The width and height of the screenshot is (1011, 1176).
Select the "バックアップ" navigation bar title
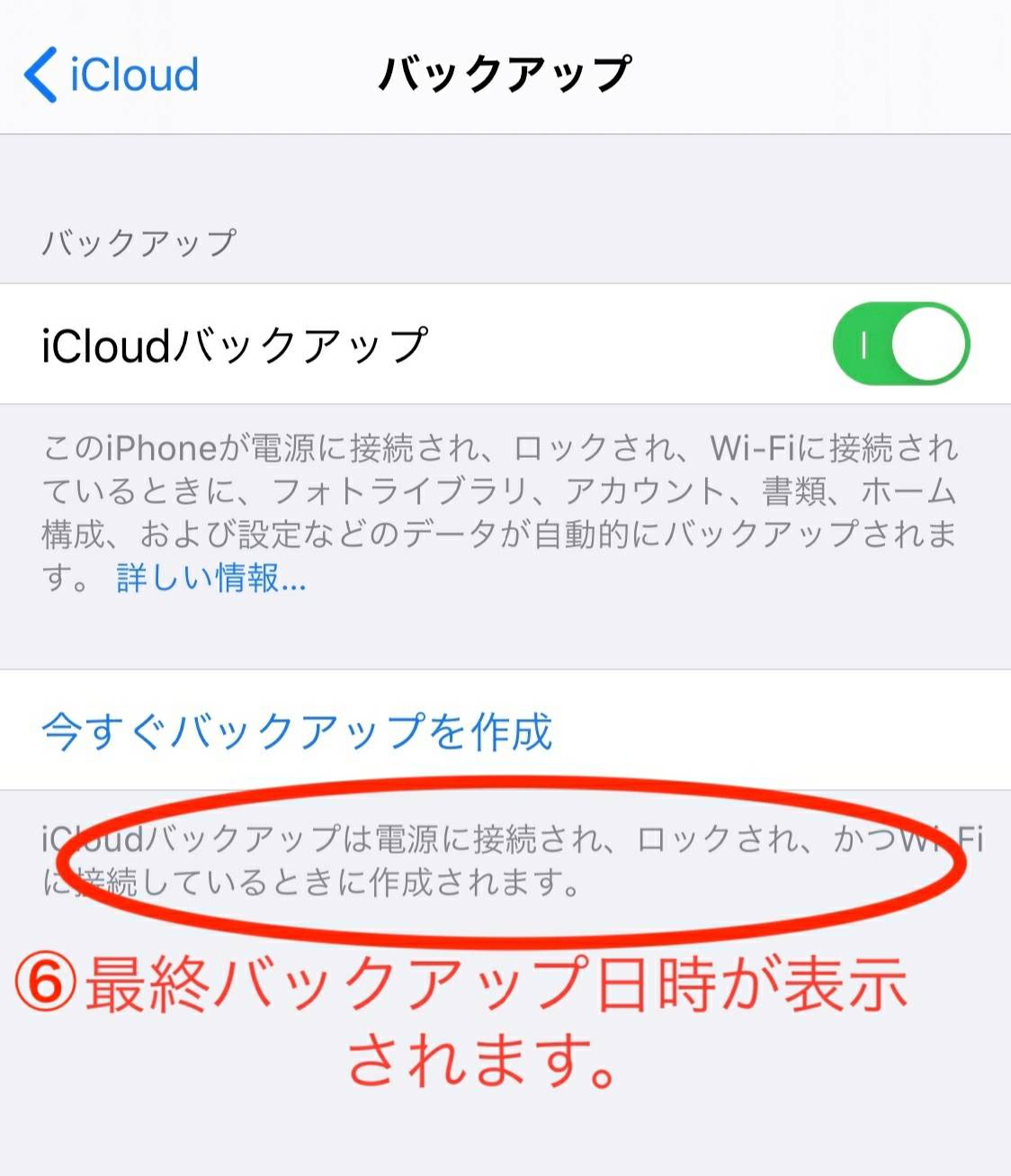(x=504, y=74)
